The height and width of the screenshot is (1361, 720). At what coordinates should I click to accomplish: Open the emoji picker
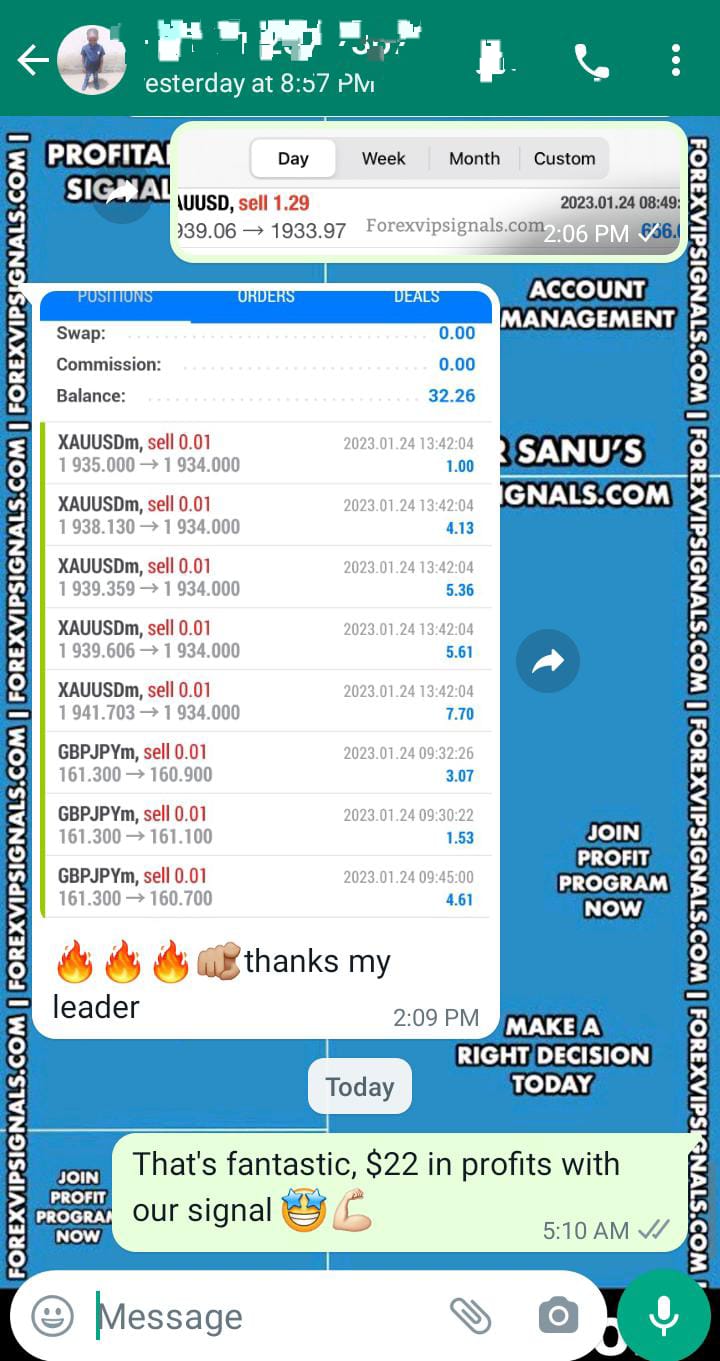[x=52, y=1316]
